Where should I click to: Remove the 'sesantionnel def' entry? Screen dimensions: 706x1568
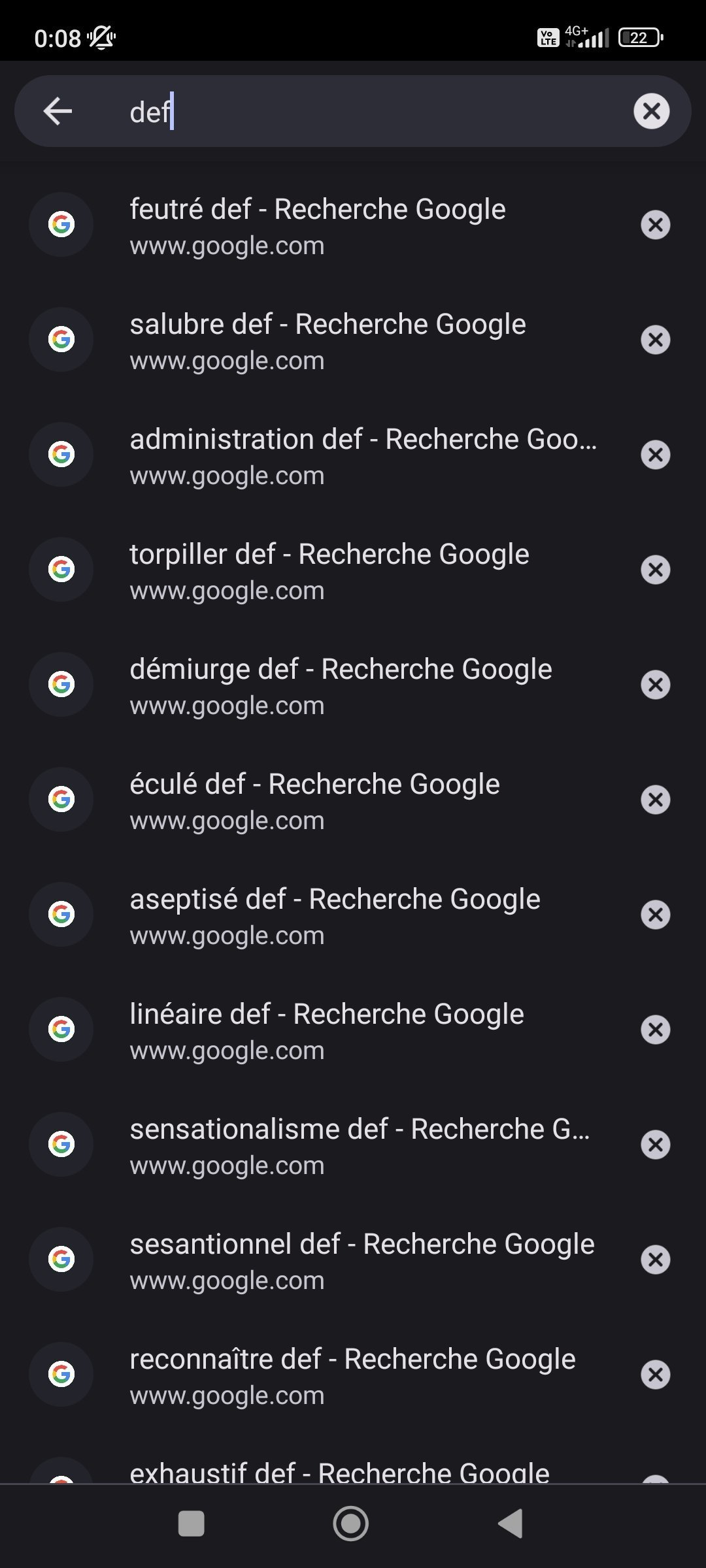pyautogui.click(x=655, y=1260)
